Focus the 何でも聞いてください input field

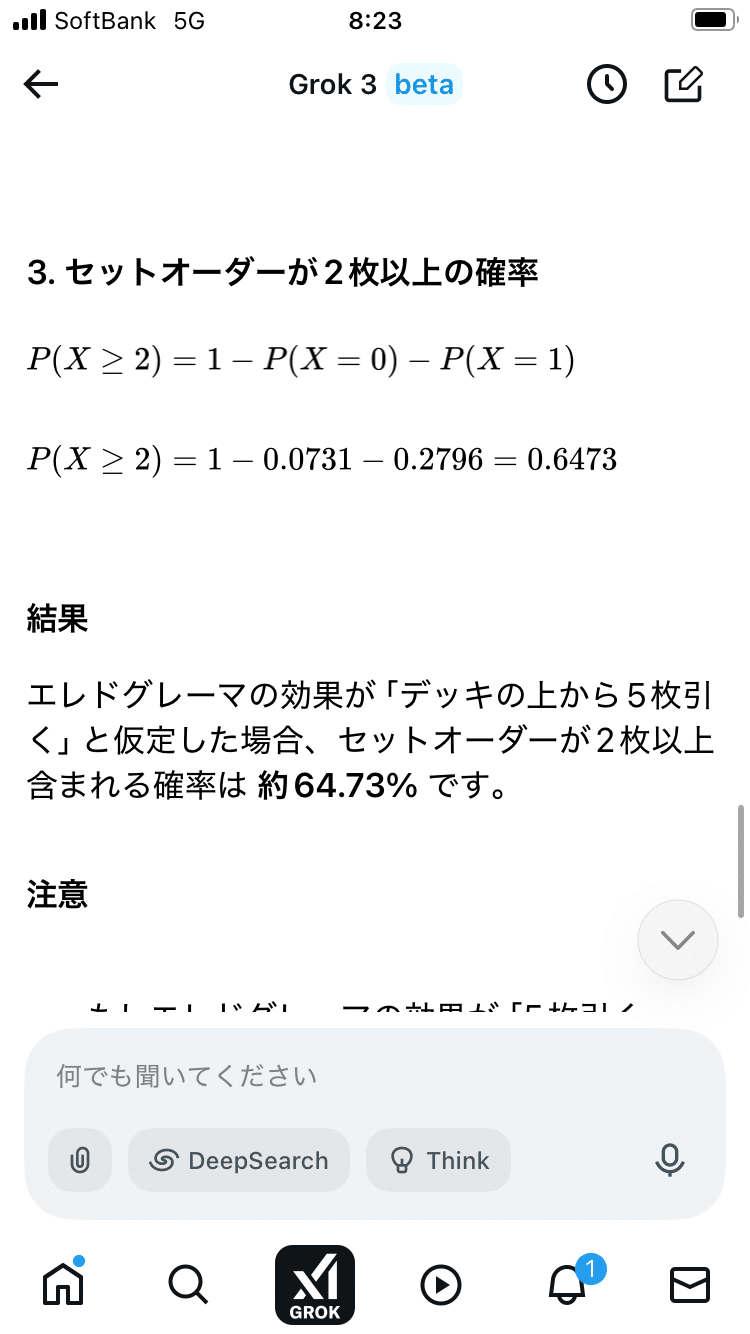coord(375,1076)
